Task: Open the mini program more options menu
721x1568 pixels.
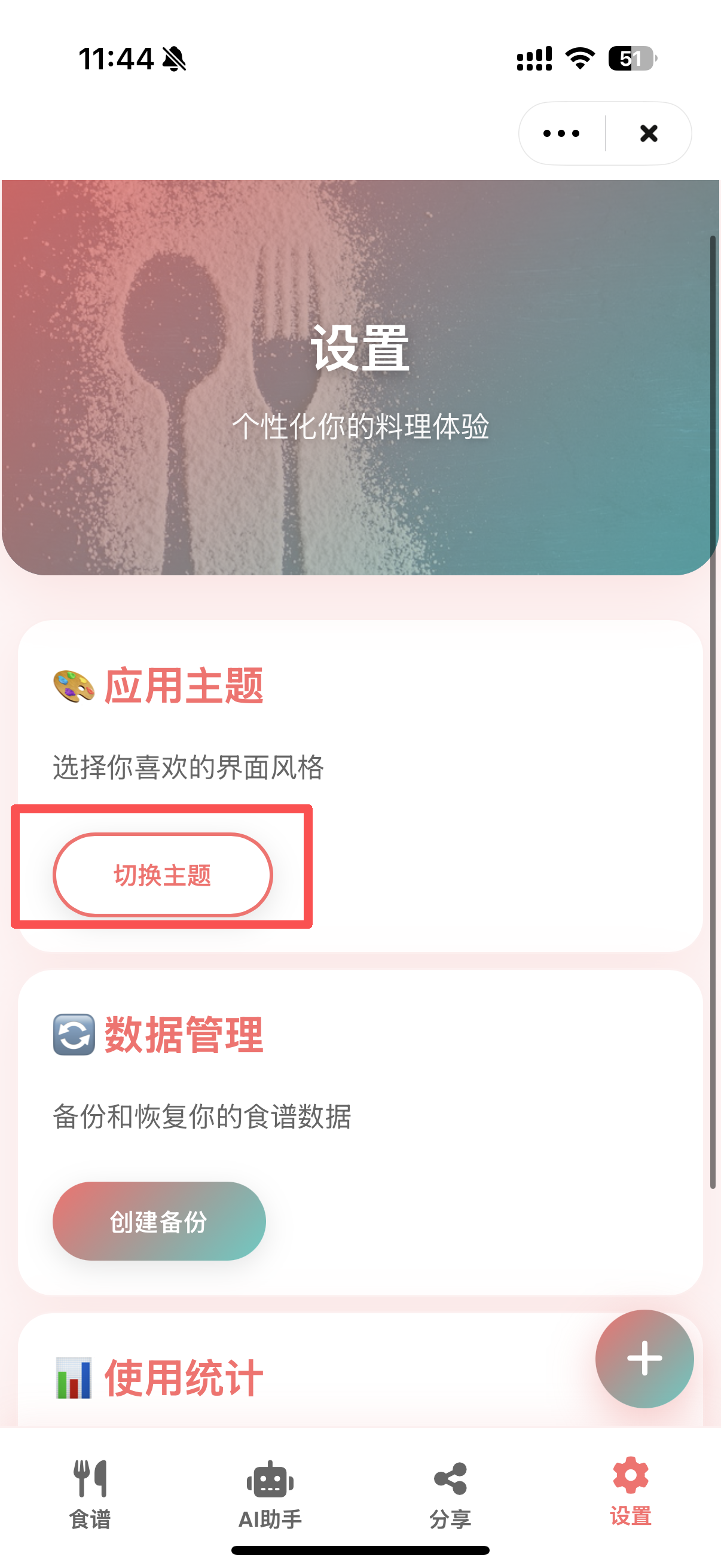Action: coord(561,133)
